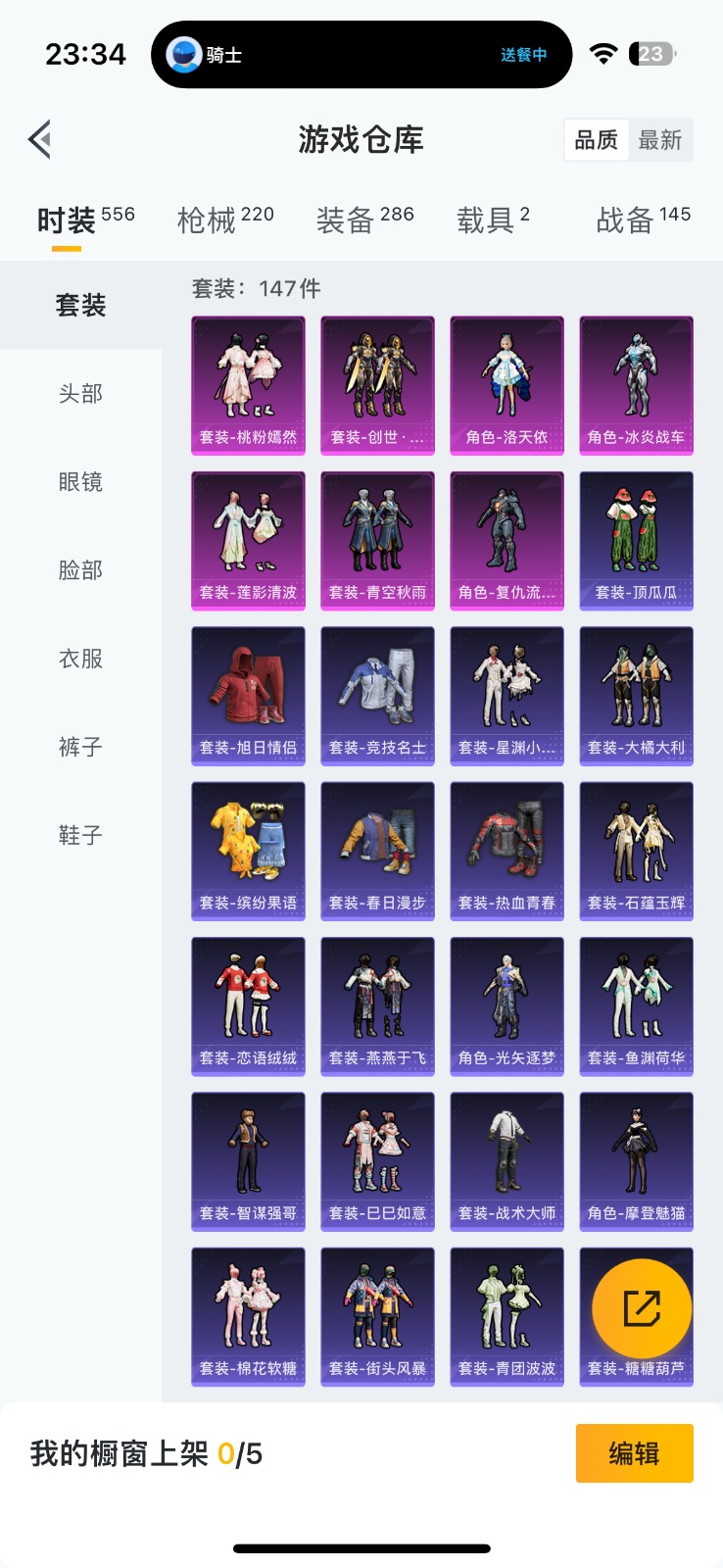
Task: Go back using the top-left arrow
Action: (40, 139)
